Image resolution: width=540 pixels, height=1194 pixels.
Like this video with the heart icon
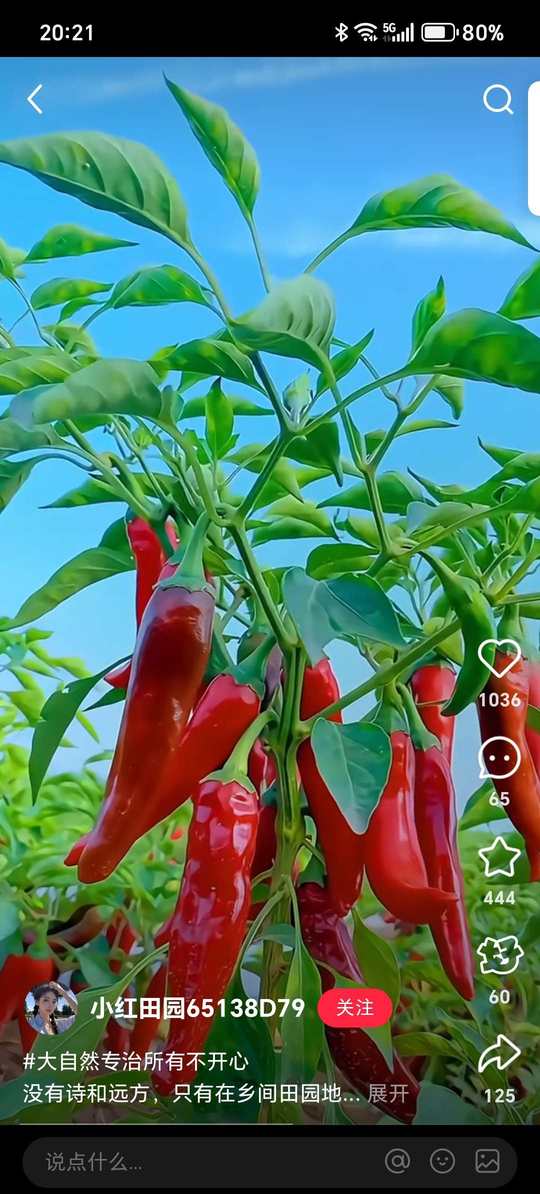tap(500, 659)
